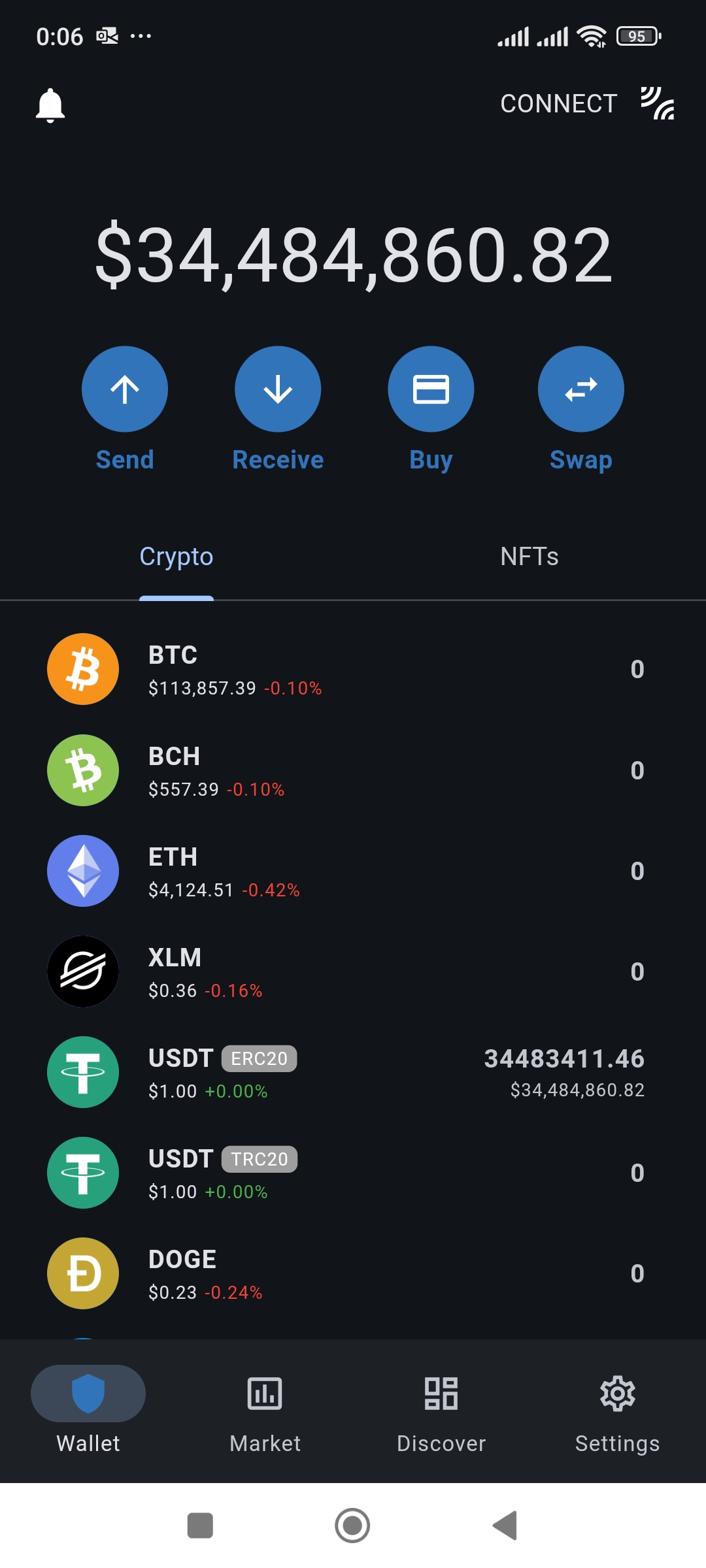Select the Crypto tab

(x=176, y=557)
